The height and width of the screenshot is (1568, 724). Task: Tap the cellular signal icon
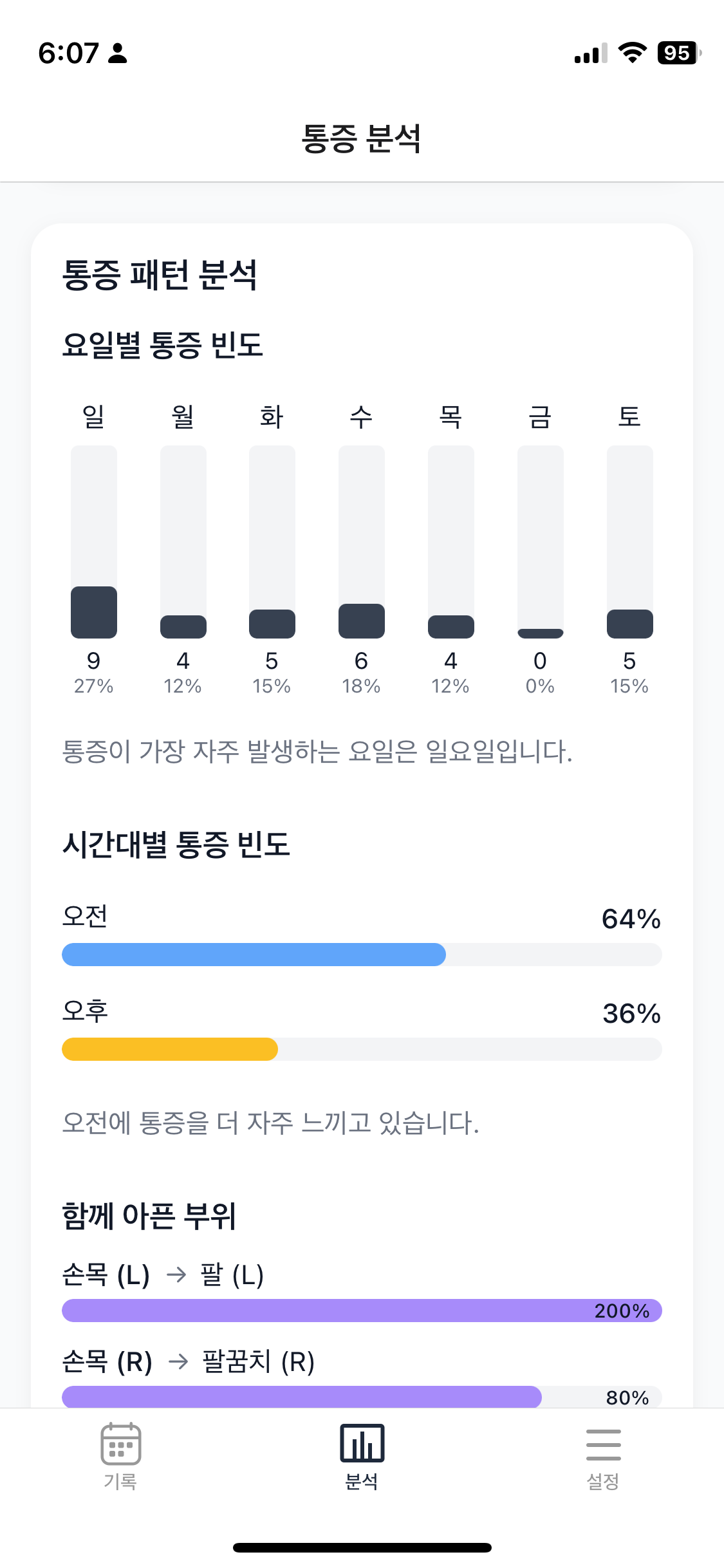click(587, 54)
